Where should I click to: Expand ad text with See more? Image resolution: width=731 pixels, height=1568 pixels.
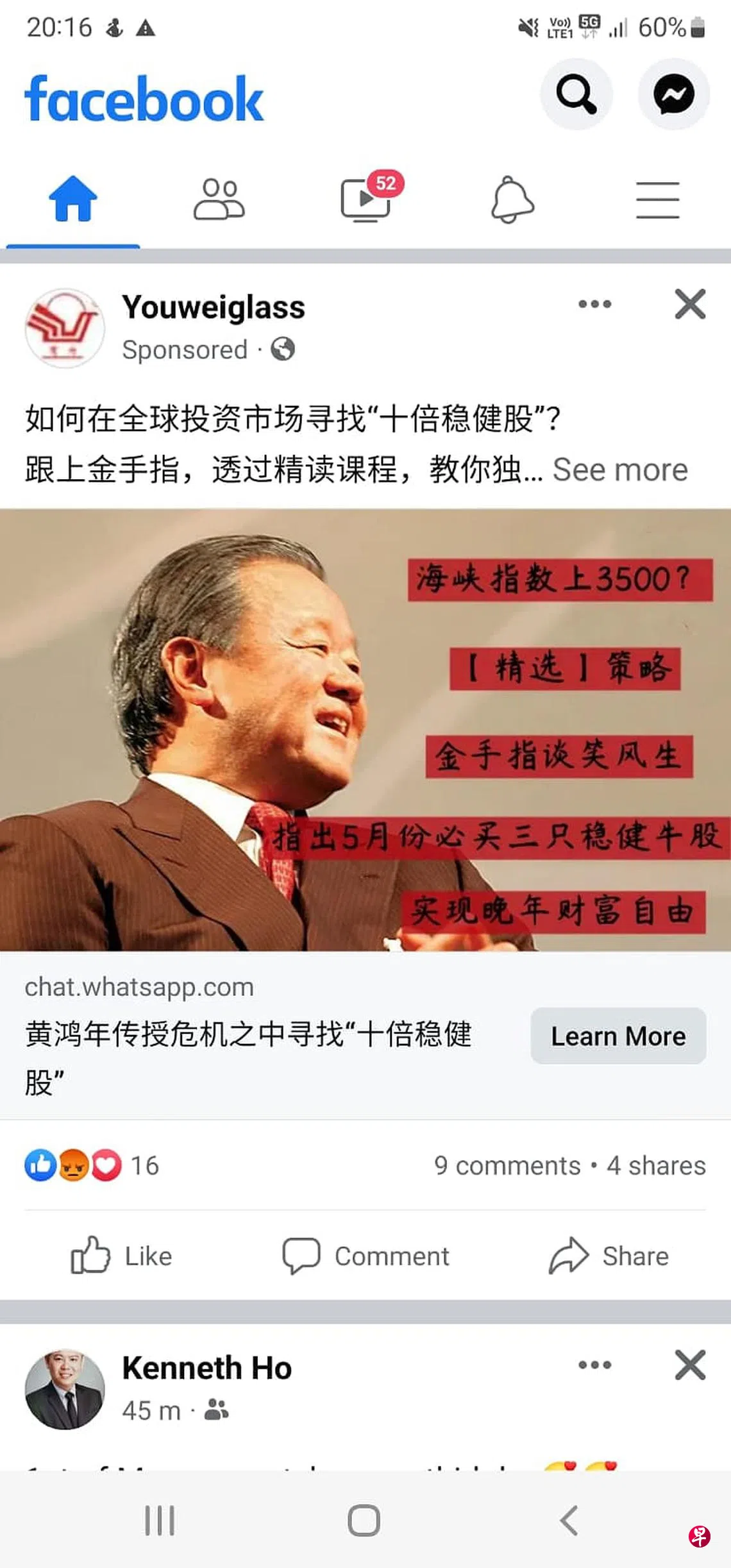point(620,470)
